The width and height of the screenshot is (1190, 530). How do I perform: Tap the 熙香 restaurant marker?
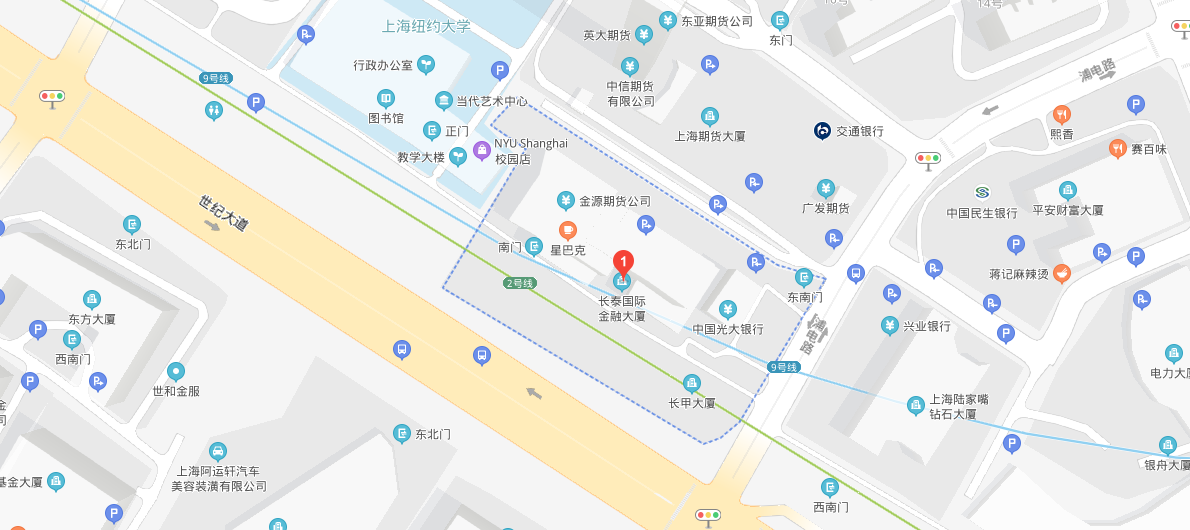click(x=1062, y=114)
